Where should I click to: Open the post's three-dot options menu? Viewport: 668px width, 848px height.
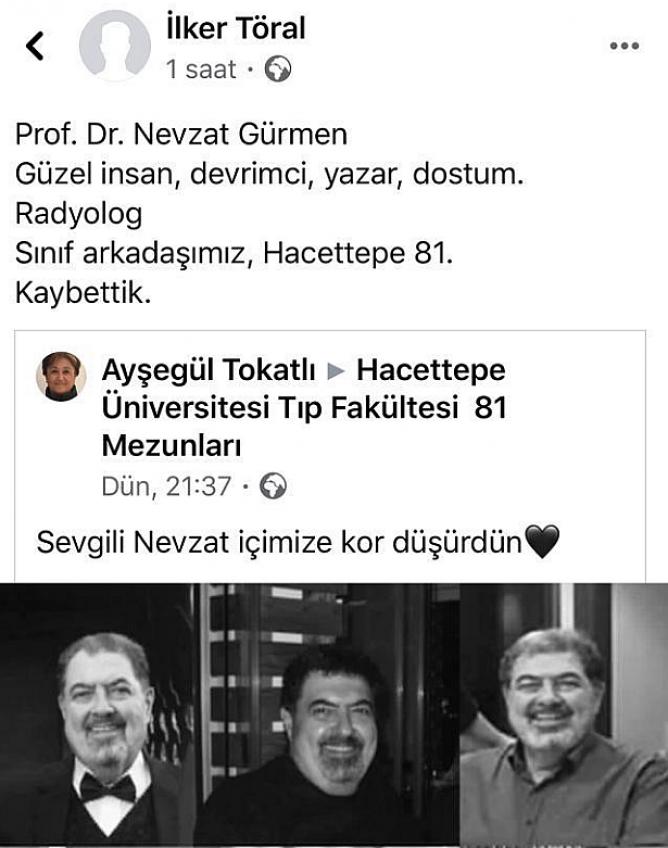623,46
